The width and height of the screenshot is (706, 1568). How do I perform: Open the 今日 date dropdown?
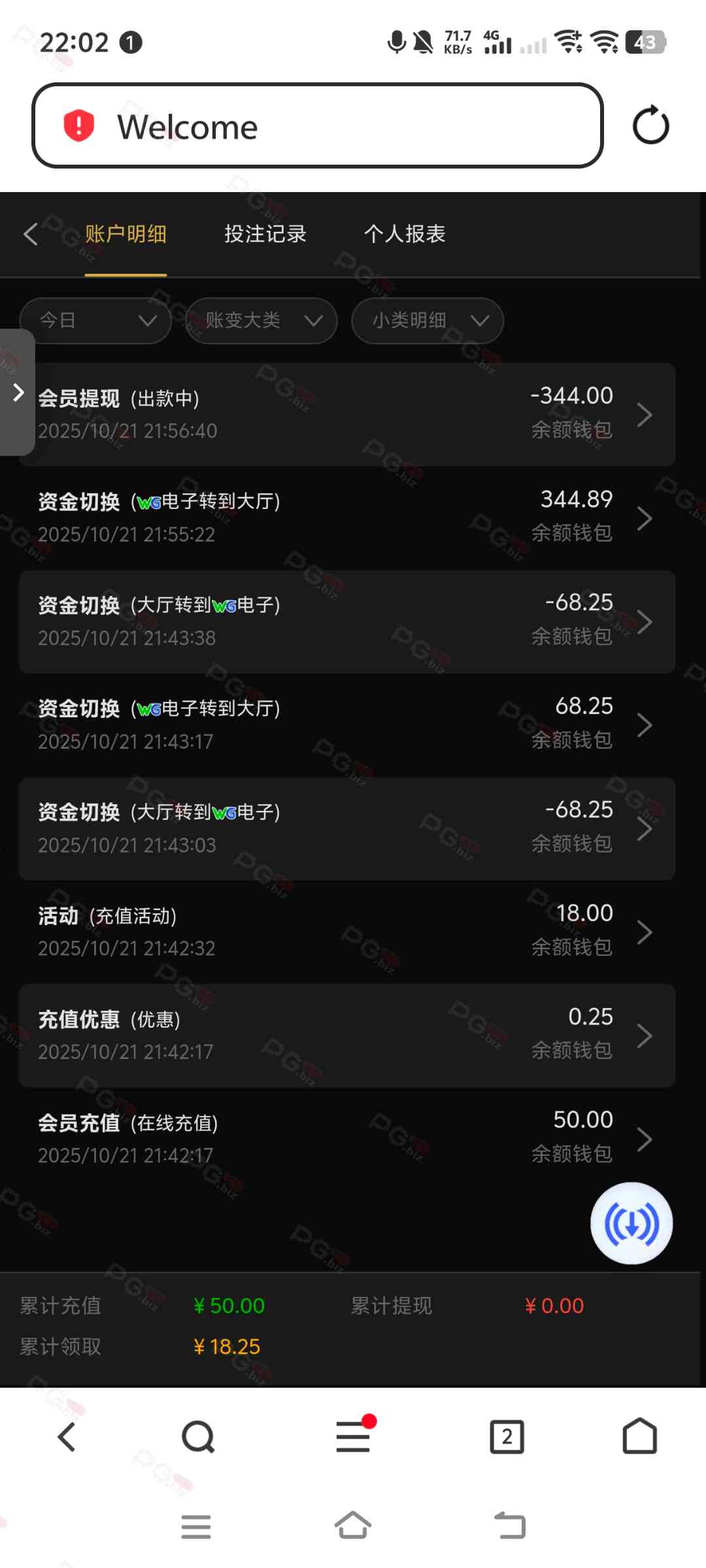(95, 321)
